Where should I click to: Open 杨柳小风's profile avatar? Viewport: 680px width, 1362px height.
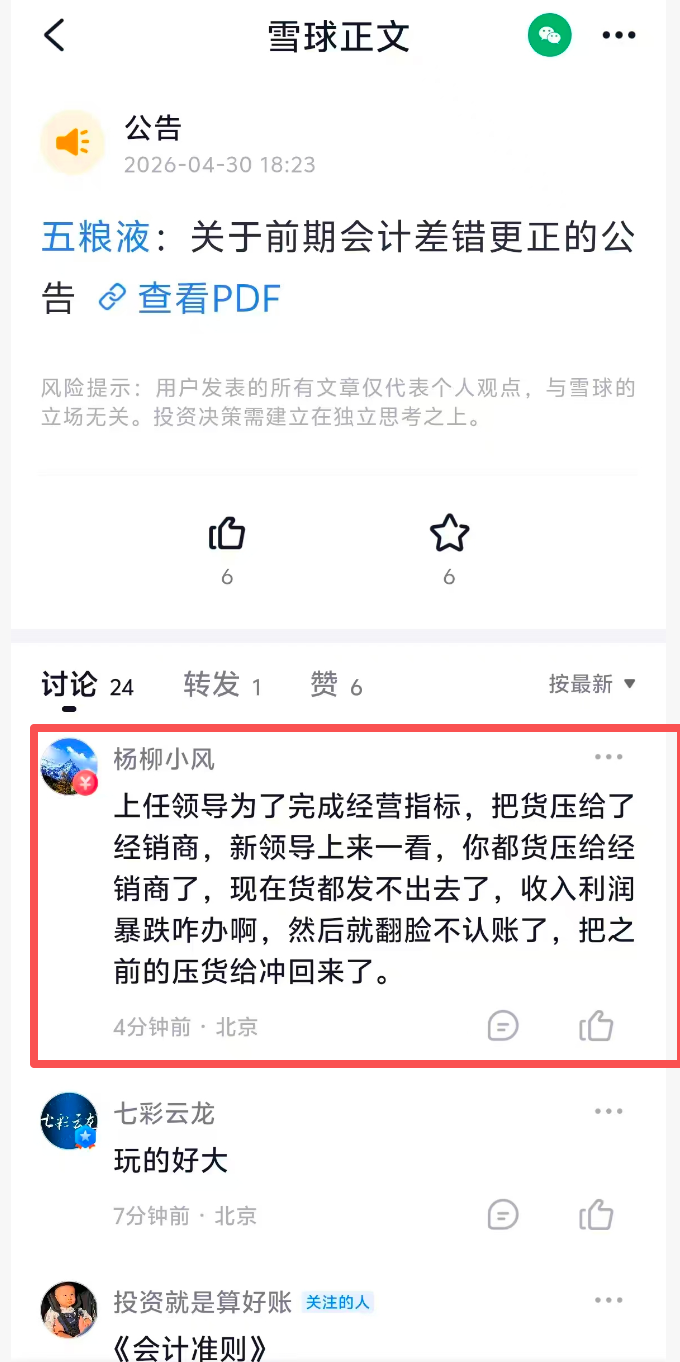tap(69, 767)
